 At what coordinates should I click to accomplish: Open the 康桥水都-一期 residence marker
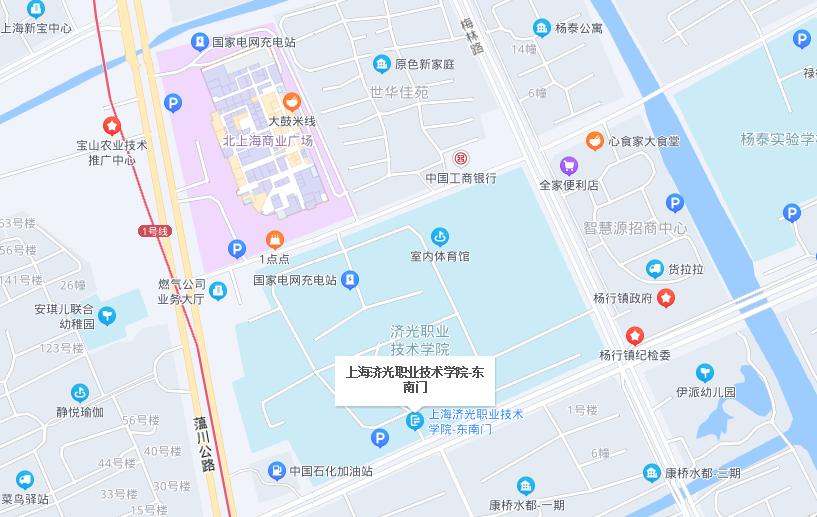click(526, 486)
